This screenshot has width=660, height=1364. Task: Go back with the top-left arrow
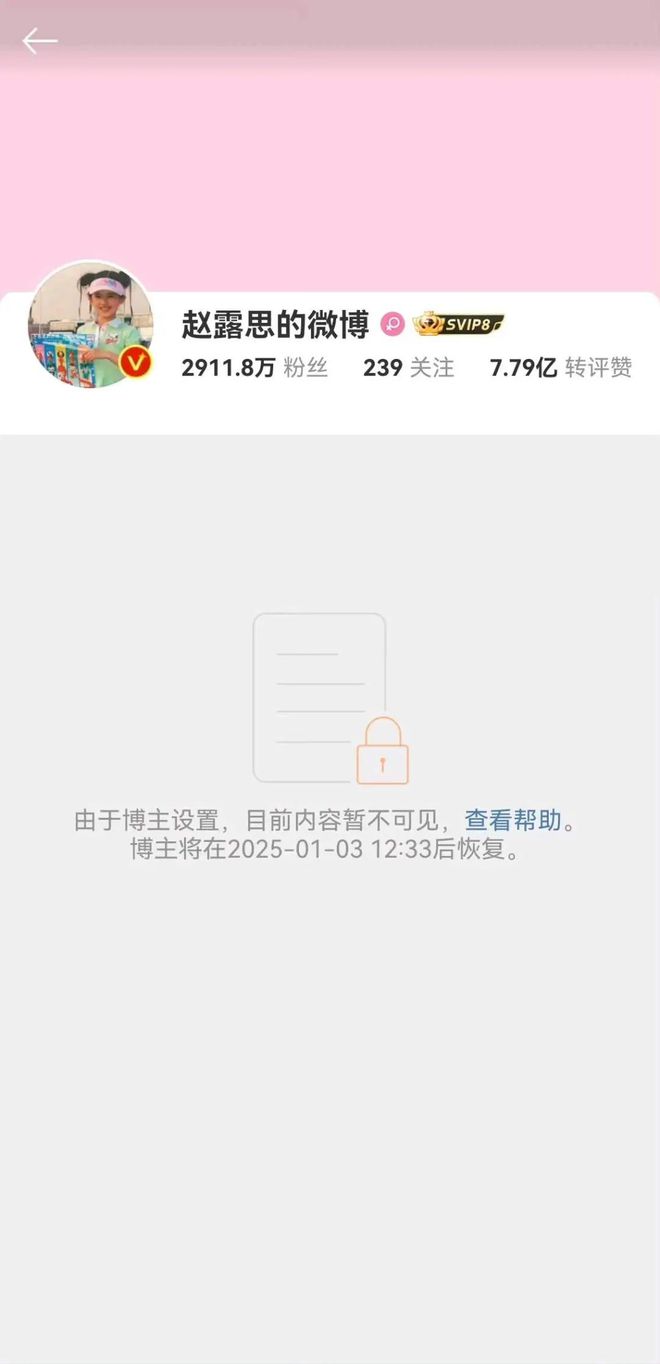(40, 41)
